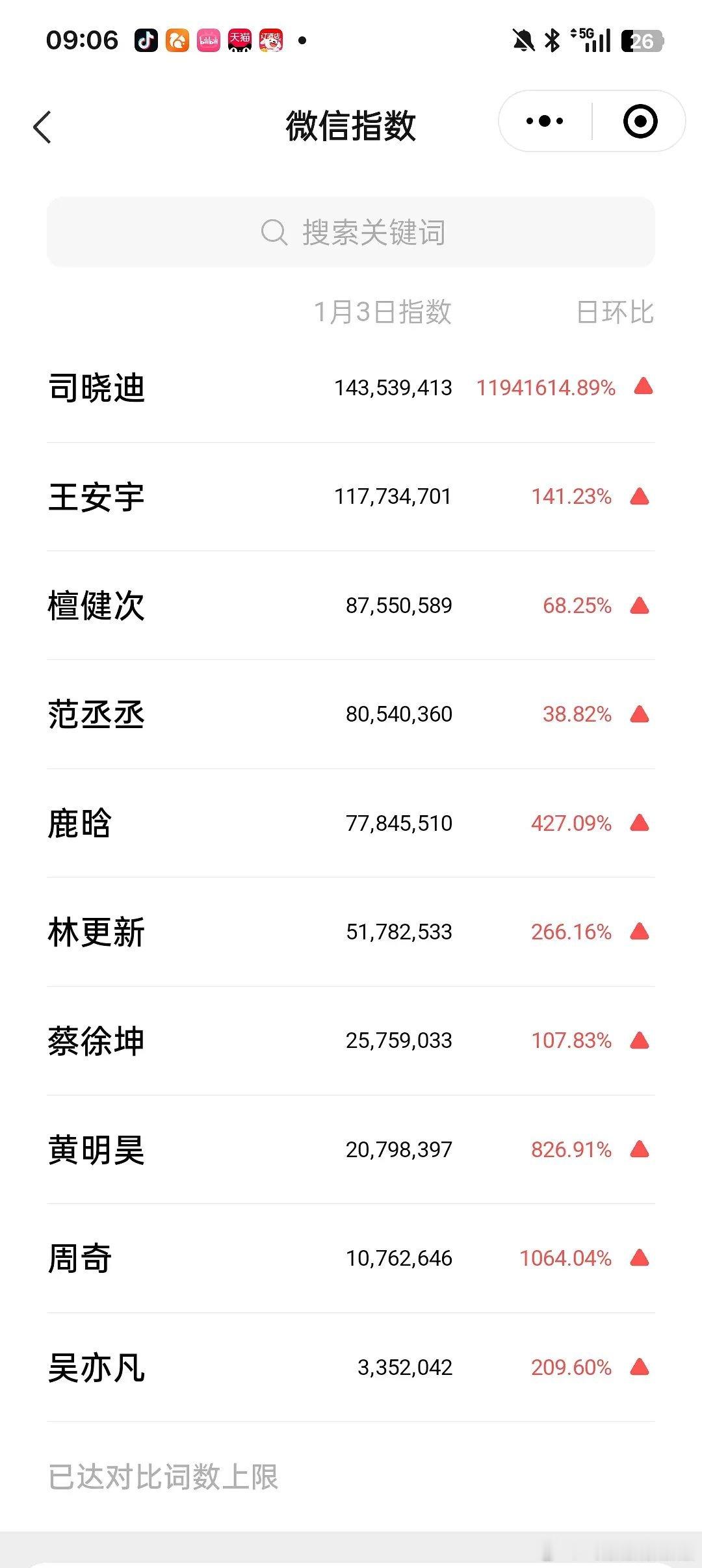The image size is (702, 1568).
Task: Close the mini program via capsule circle button
Action: click(641, 120)
